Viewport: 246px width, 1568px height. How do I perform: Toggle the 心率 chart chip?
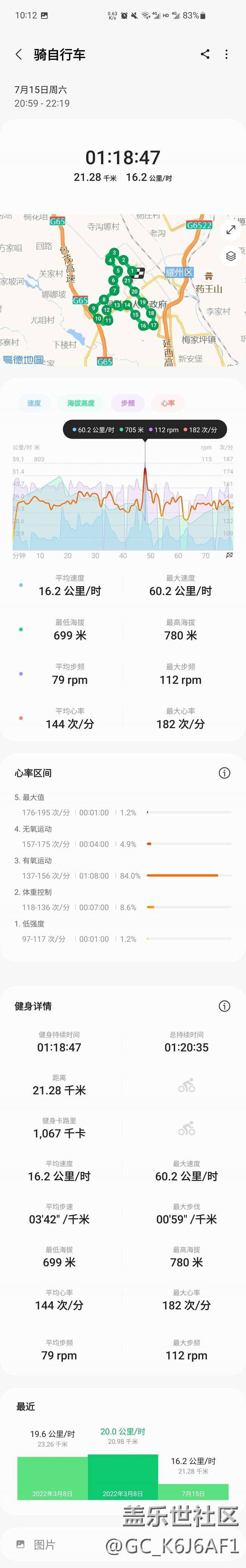(x=168, y=403)
